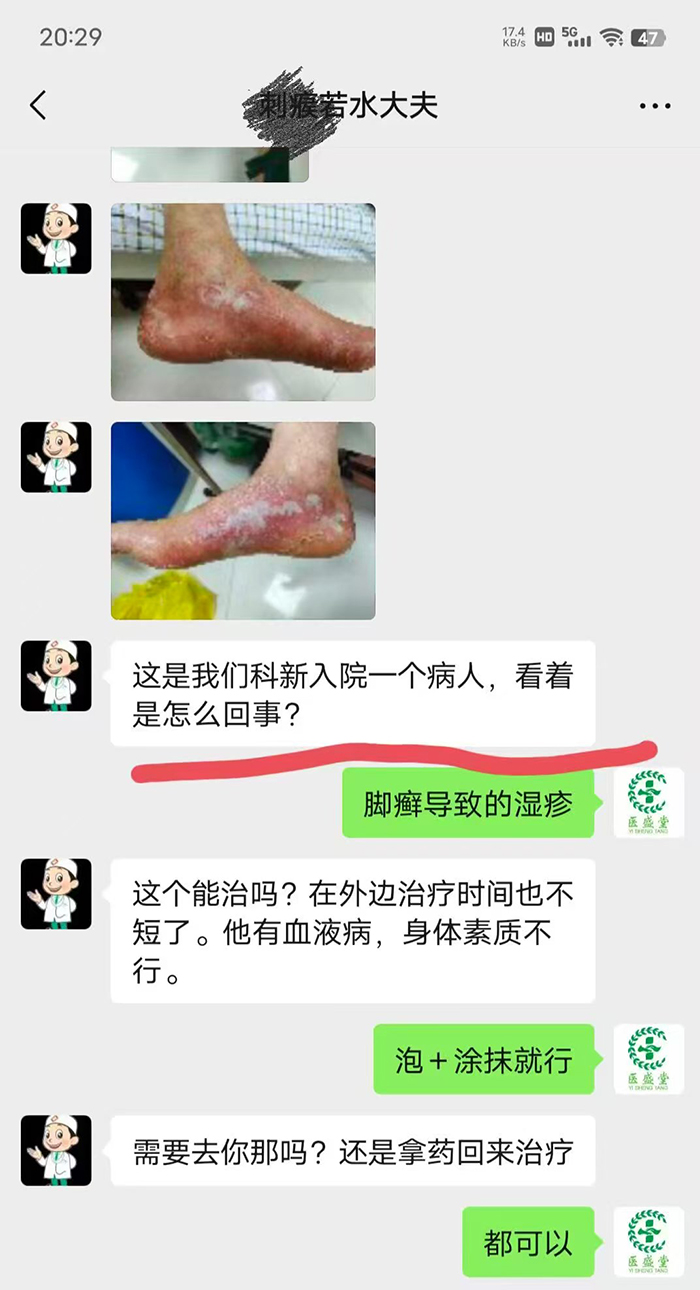Image resolution: width=700 pixels, height=1290 pixels.
Task: View the foot photo with blue background
Action: tap(243, 520)
